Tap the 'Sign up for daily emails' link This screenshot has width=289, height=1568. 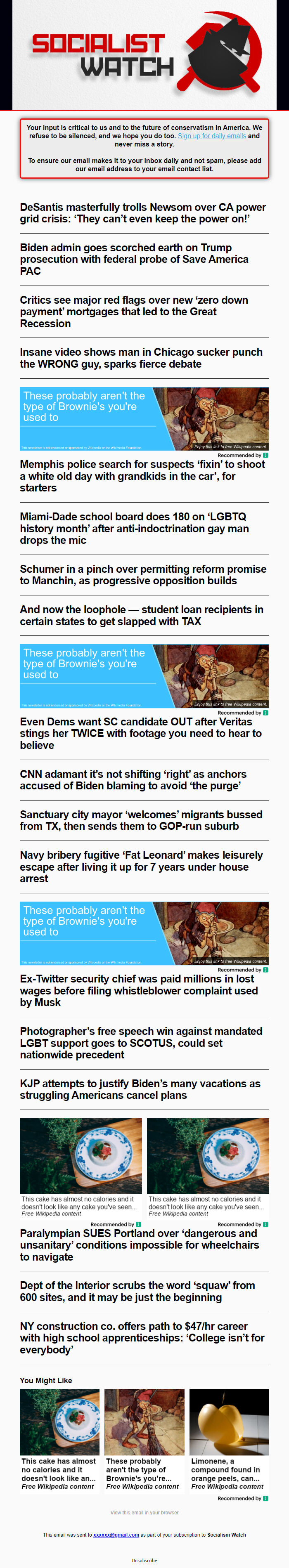[212, 136]
